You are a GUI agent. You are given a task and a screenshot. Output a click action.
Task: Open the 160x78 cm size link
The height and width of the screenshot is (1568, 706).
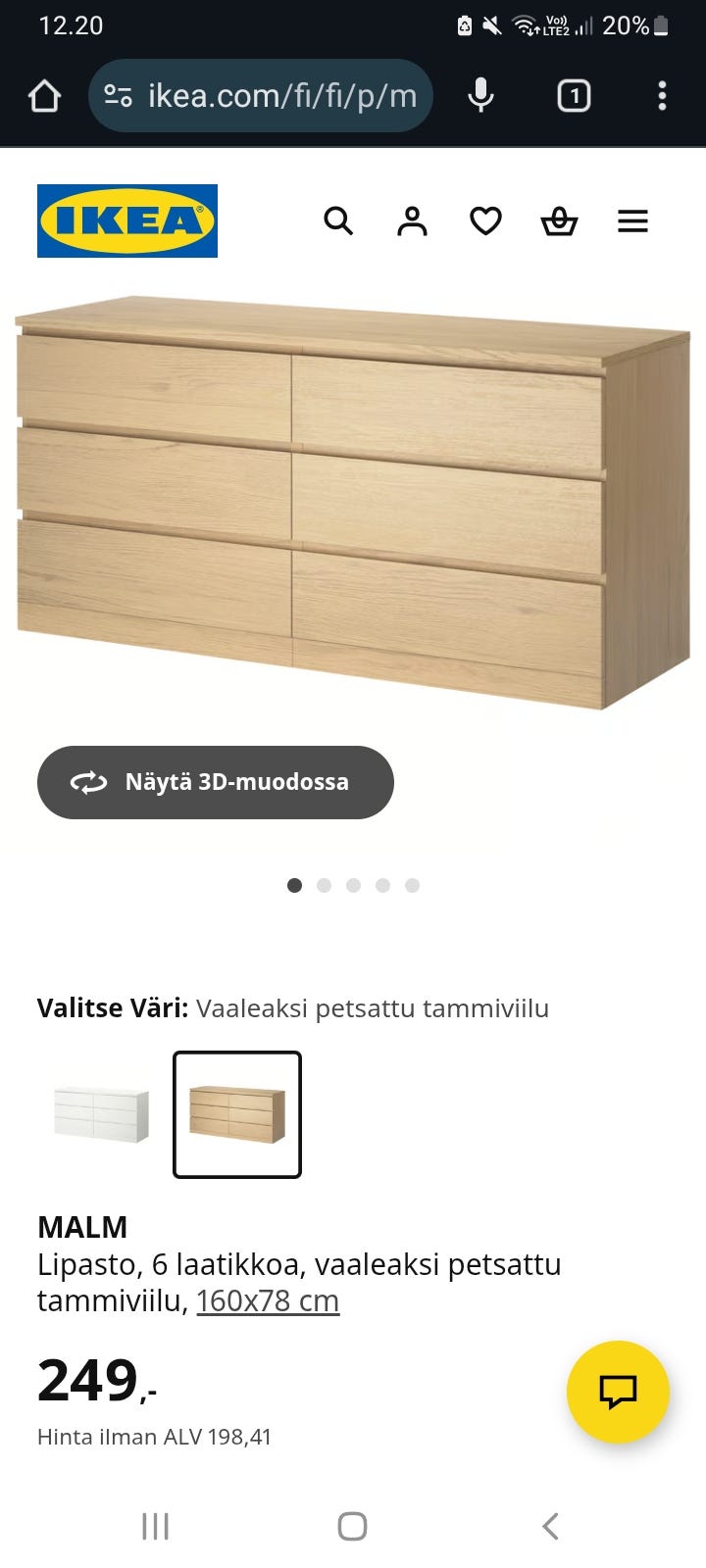click(x=267, y=1300)
